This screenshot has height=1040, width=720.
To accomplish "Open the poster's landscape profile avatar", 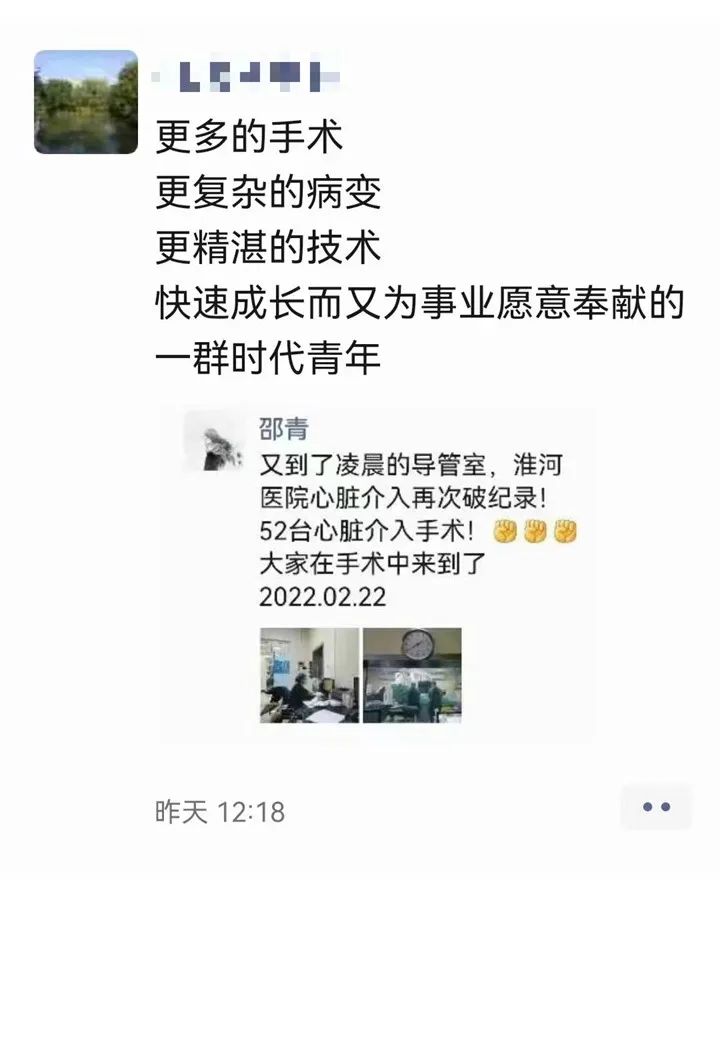I will 86,102.
